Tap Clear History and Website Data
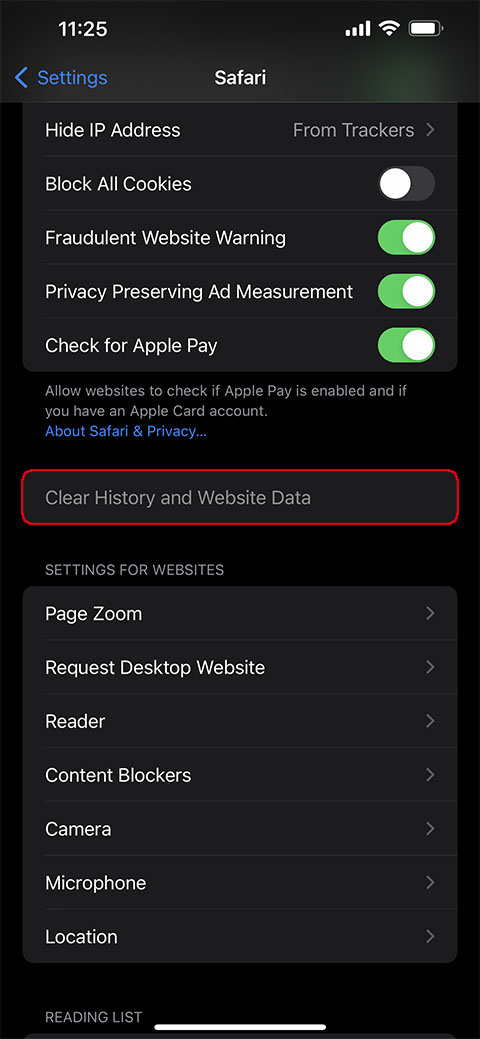 pyautogui.click(x=240, y=497)
